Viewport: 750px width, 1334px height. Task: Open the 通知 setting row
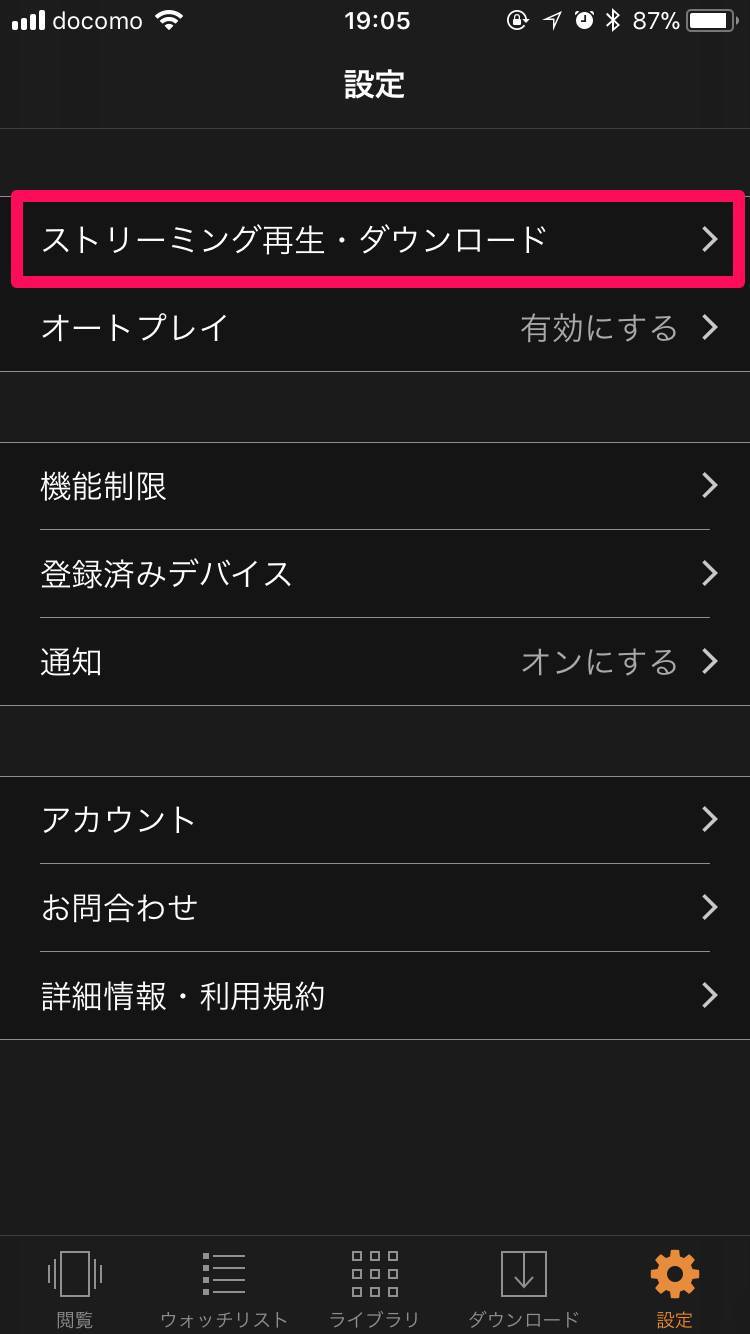[x=375, y=661]
